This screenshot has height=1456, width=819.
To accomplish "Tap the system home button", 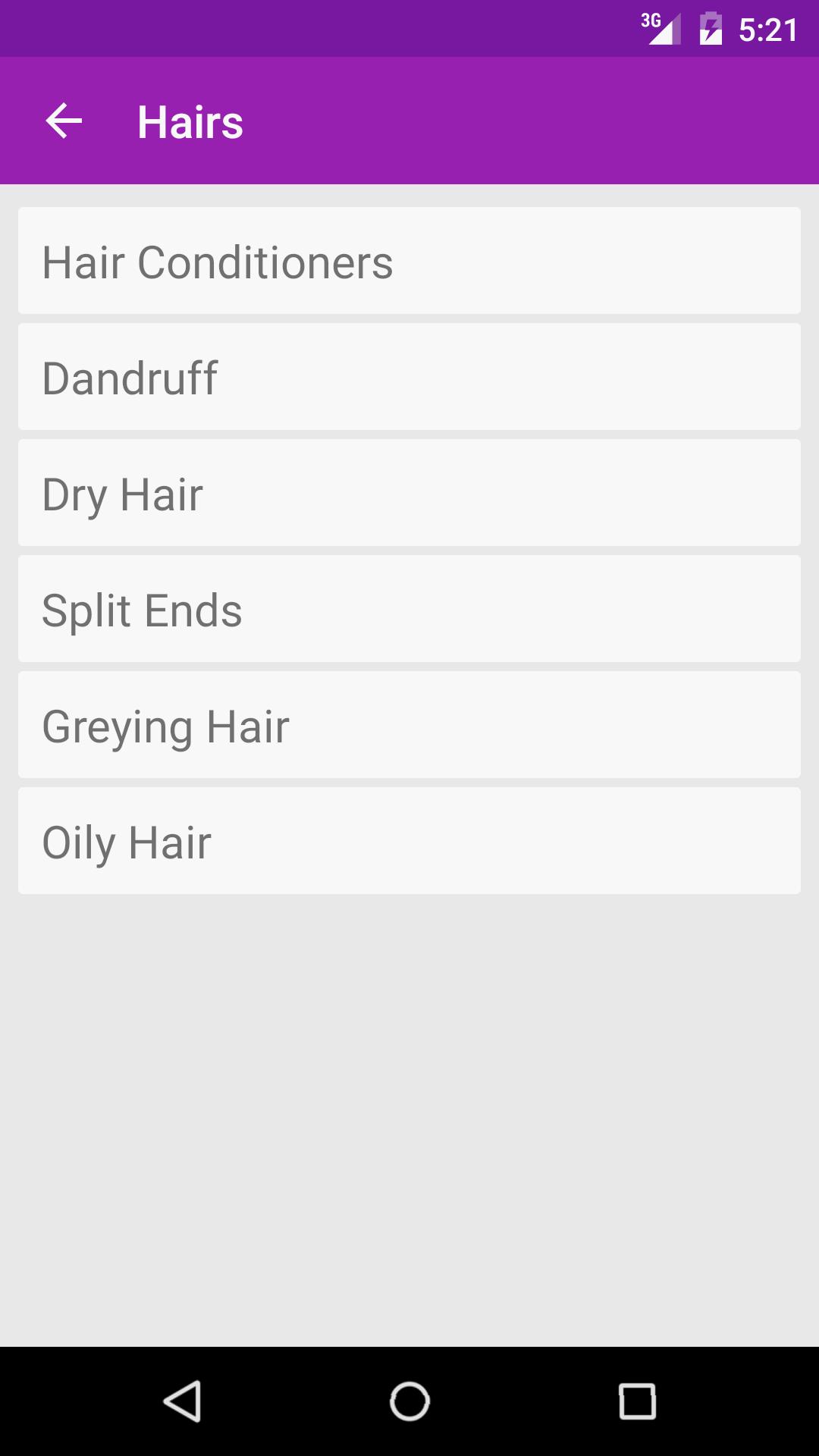I will (409, 1401).
